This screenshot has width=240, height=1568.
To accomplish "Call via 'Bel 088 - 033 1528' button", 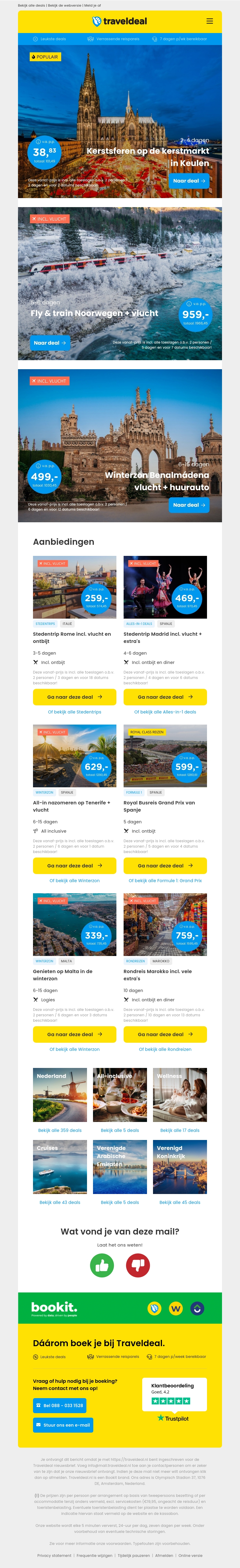I will tap(59, 1406).
